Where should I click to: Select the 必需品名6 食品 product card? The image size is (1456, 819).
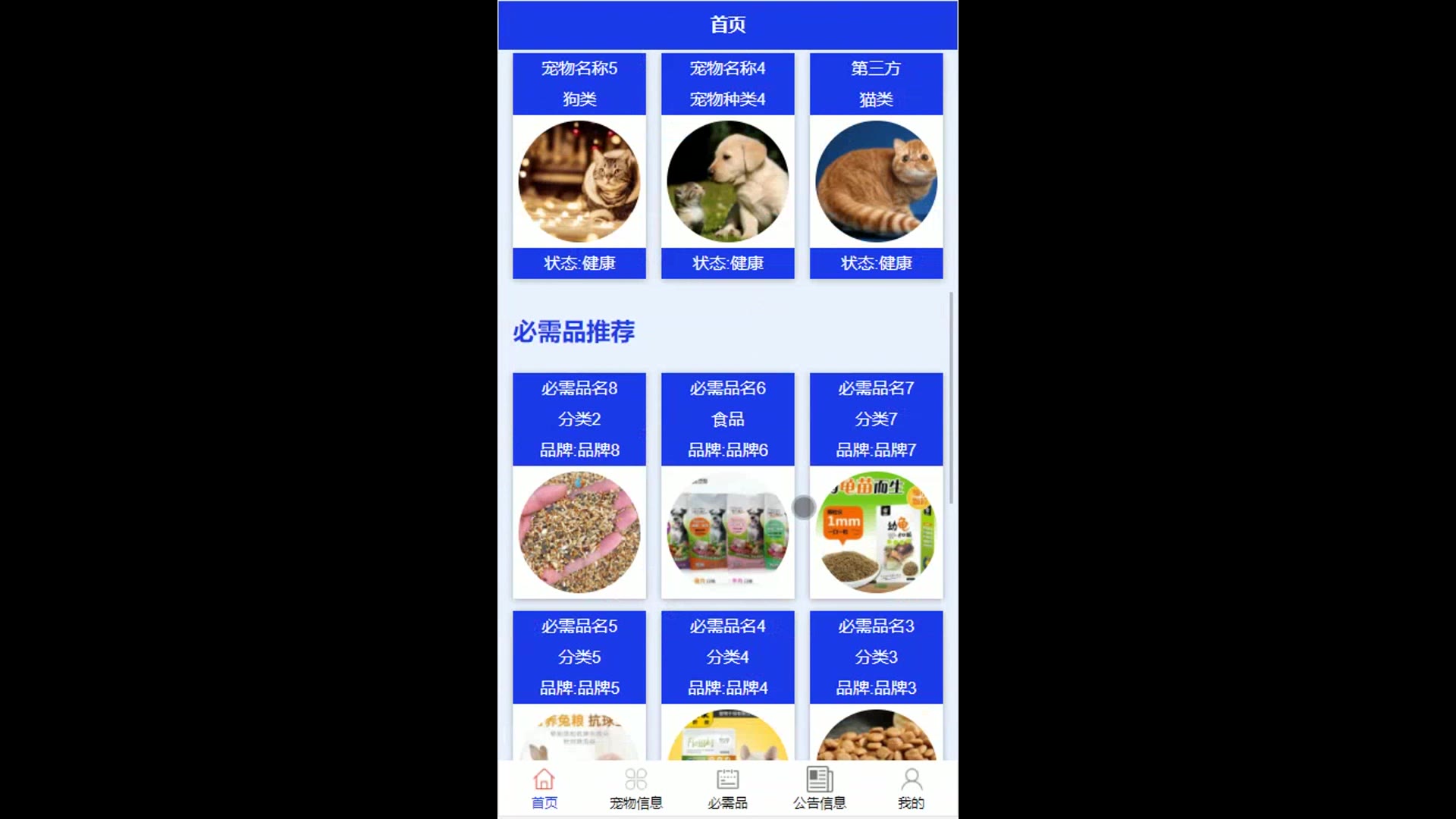[x=727, y=531]
